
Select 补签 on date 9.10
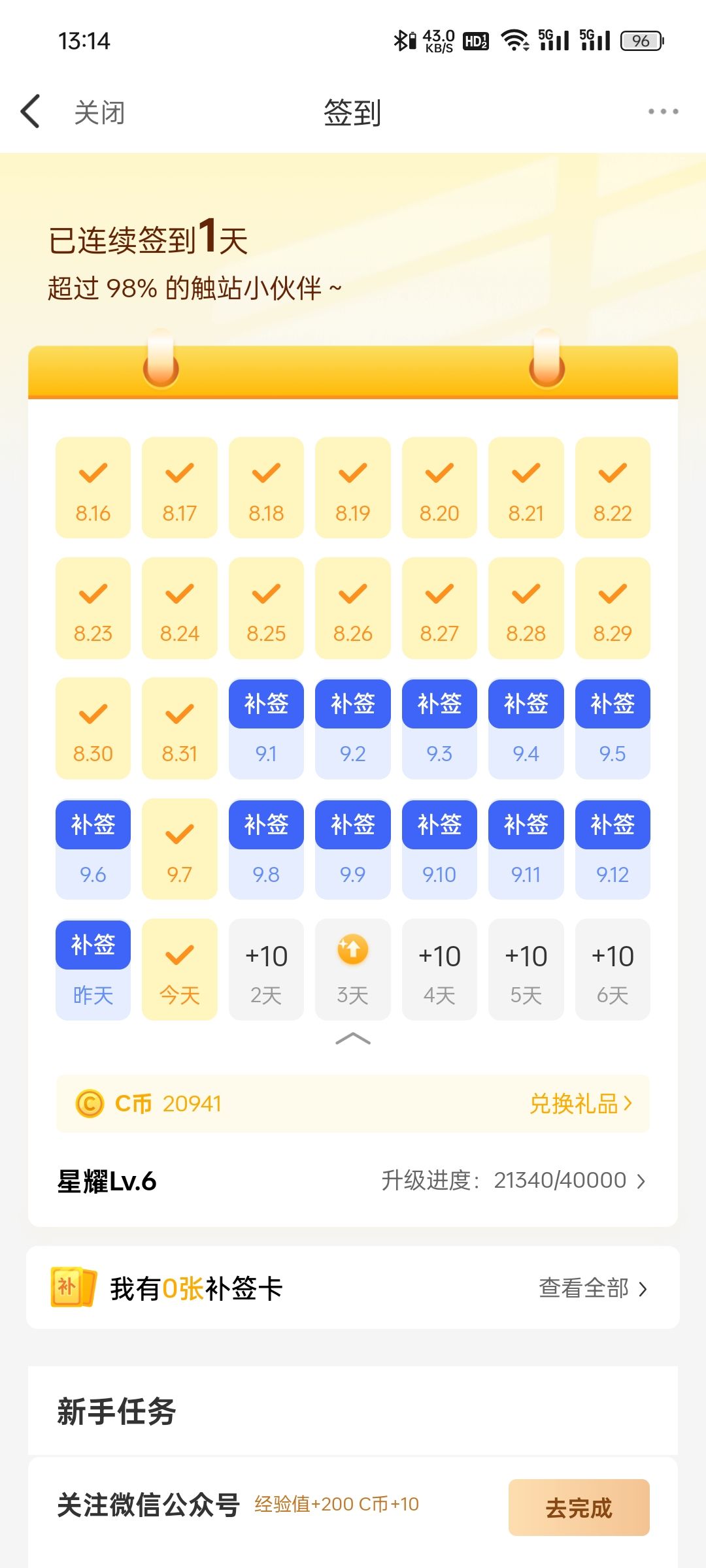click(x=439, y=825)
